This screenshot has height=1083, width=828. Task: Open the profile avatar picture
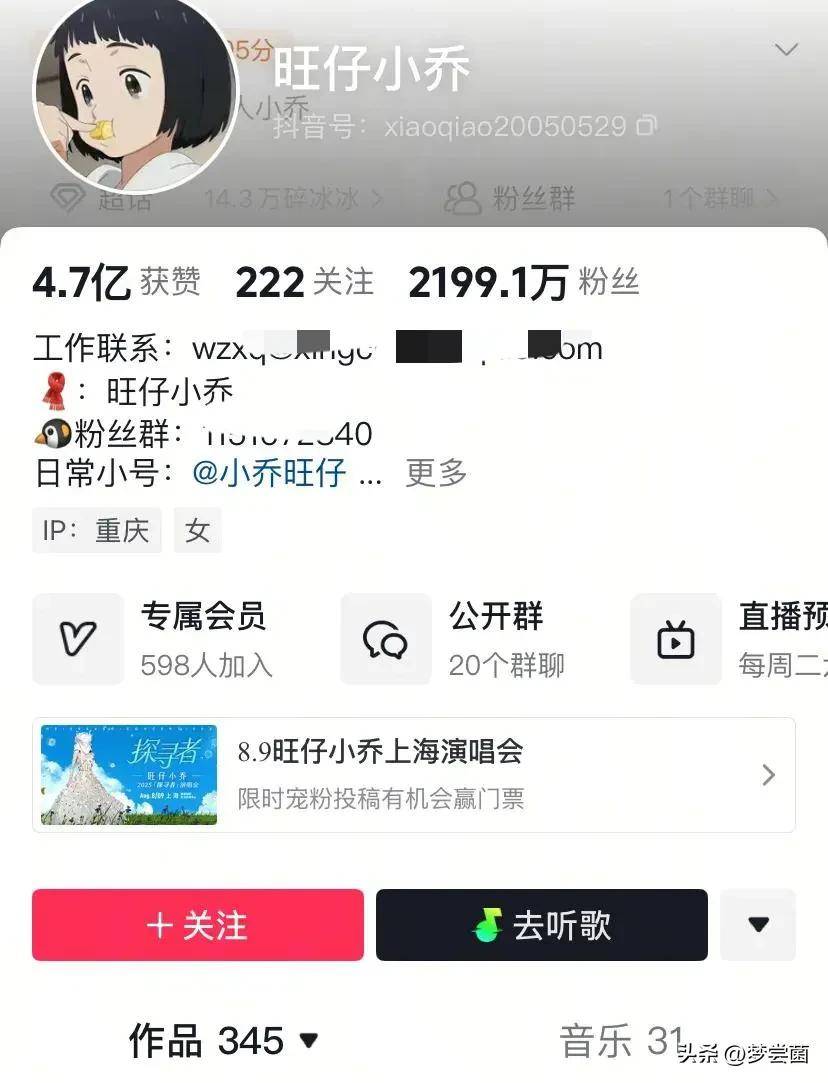(135, 95)
